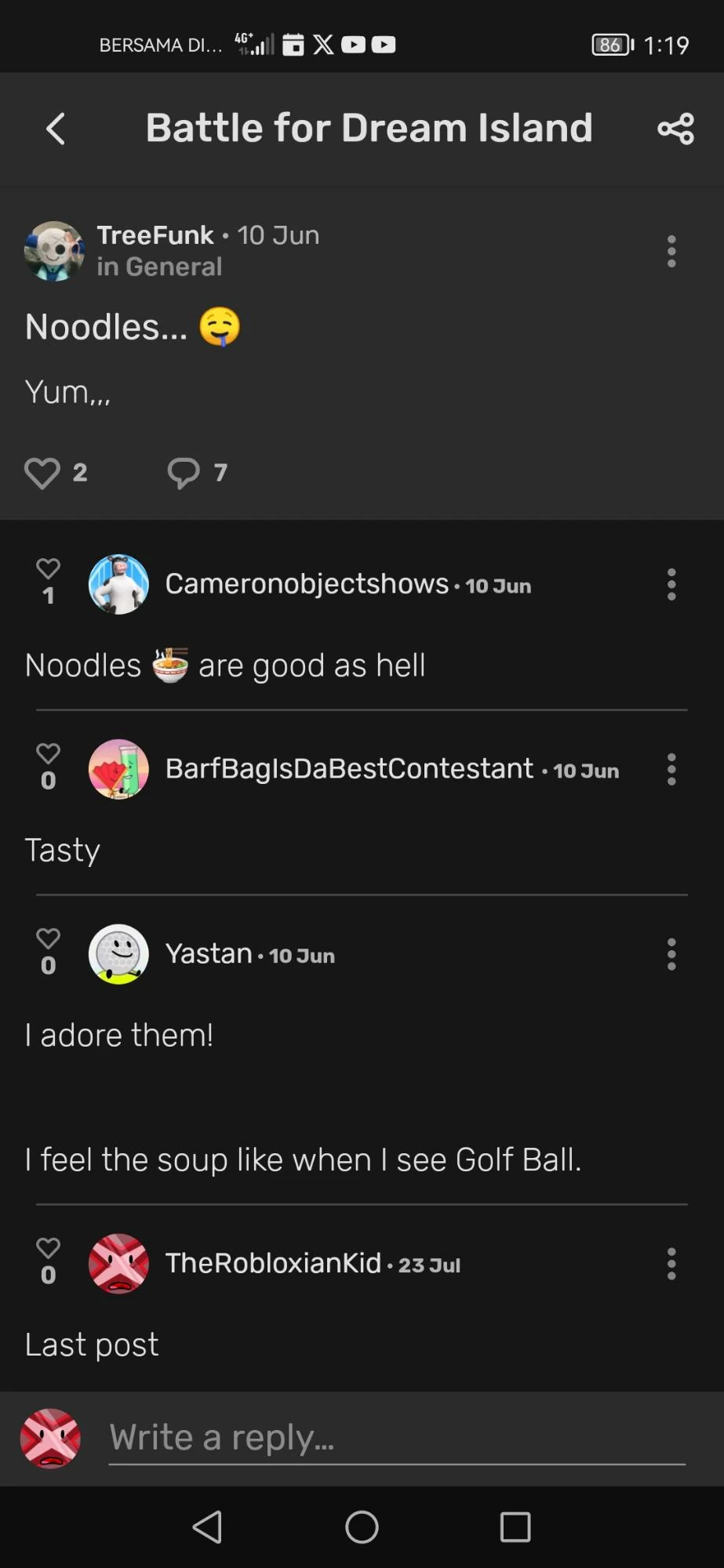
Task: View BarfBagIsDaBestContestant's profile
Action: (x=118, y=770)
